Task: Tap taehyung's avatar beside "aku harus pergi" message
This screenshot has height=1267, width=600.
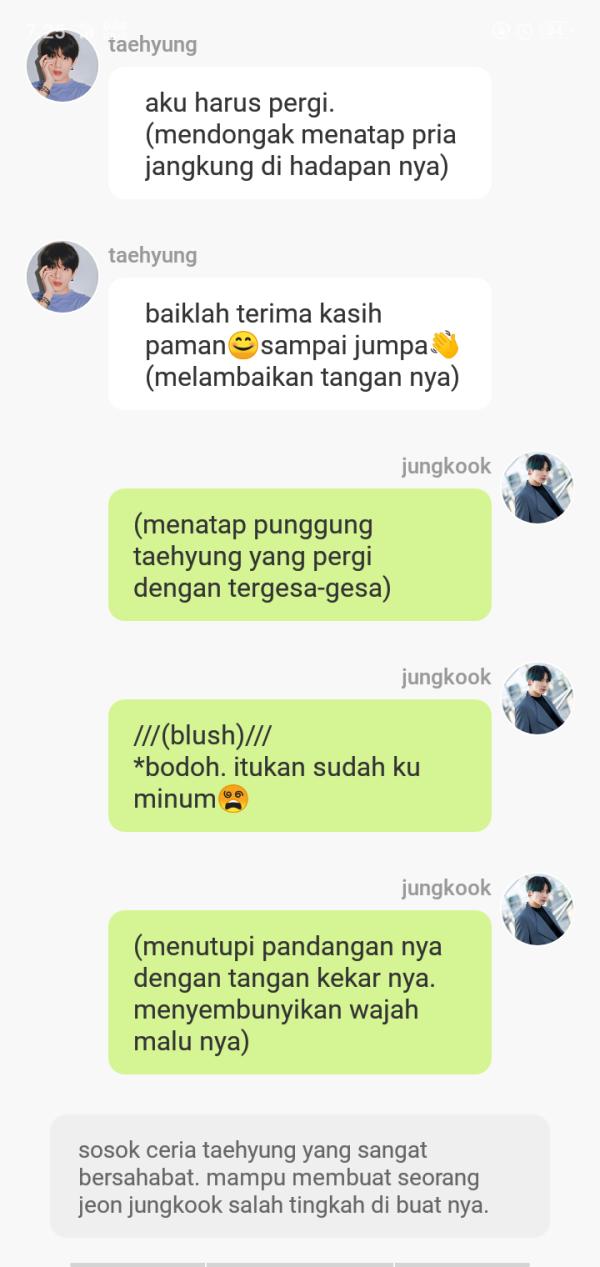Action: click(62, 66)
